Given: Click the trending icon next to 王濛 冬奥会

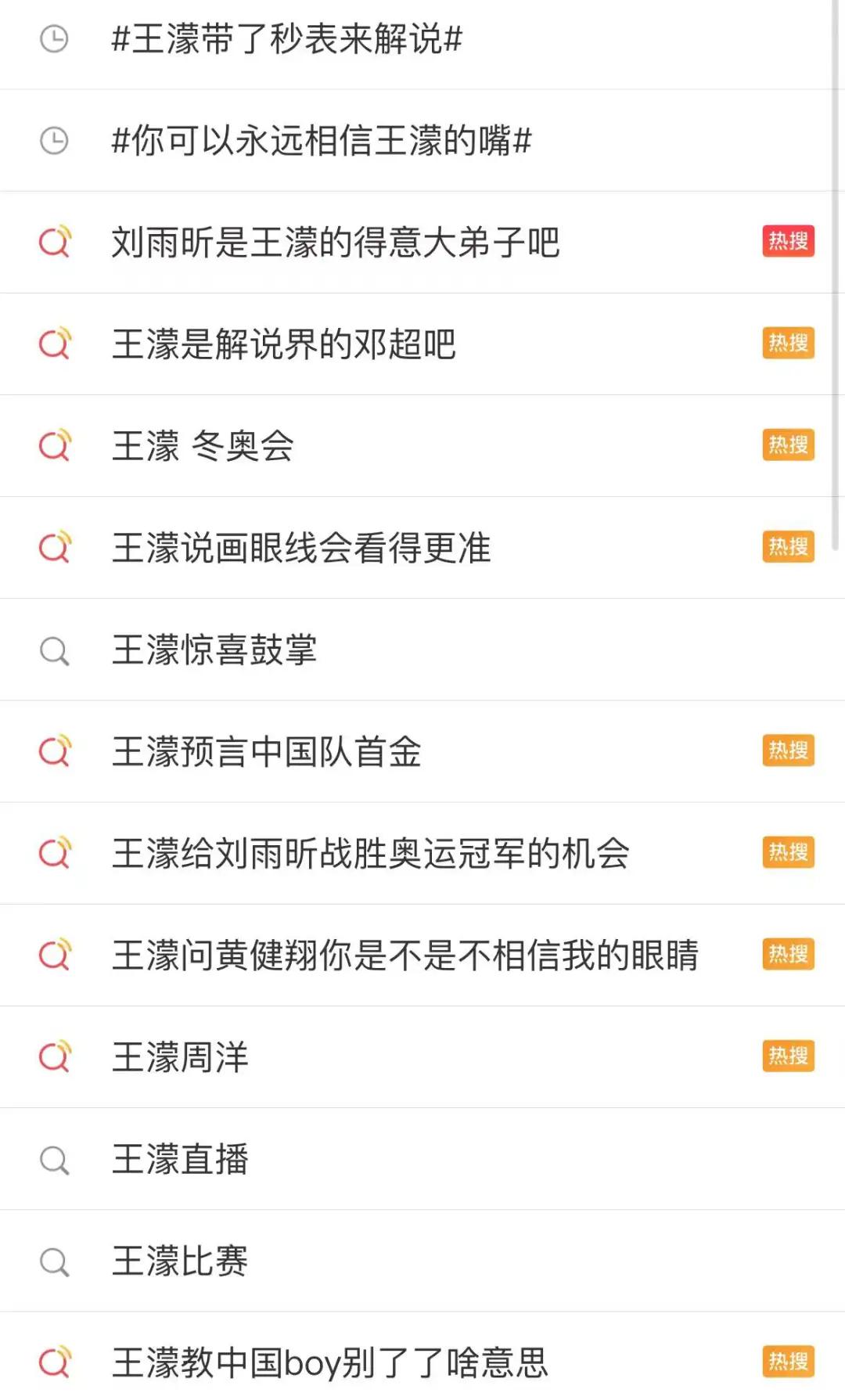Looking at the screenshot, I should (x=55, y=446).
